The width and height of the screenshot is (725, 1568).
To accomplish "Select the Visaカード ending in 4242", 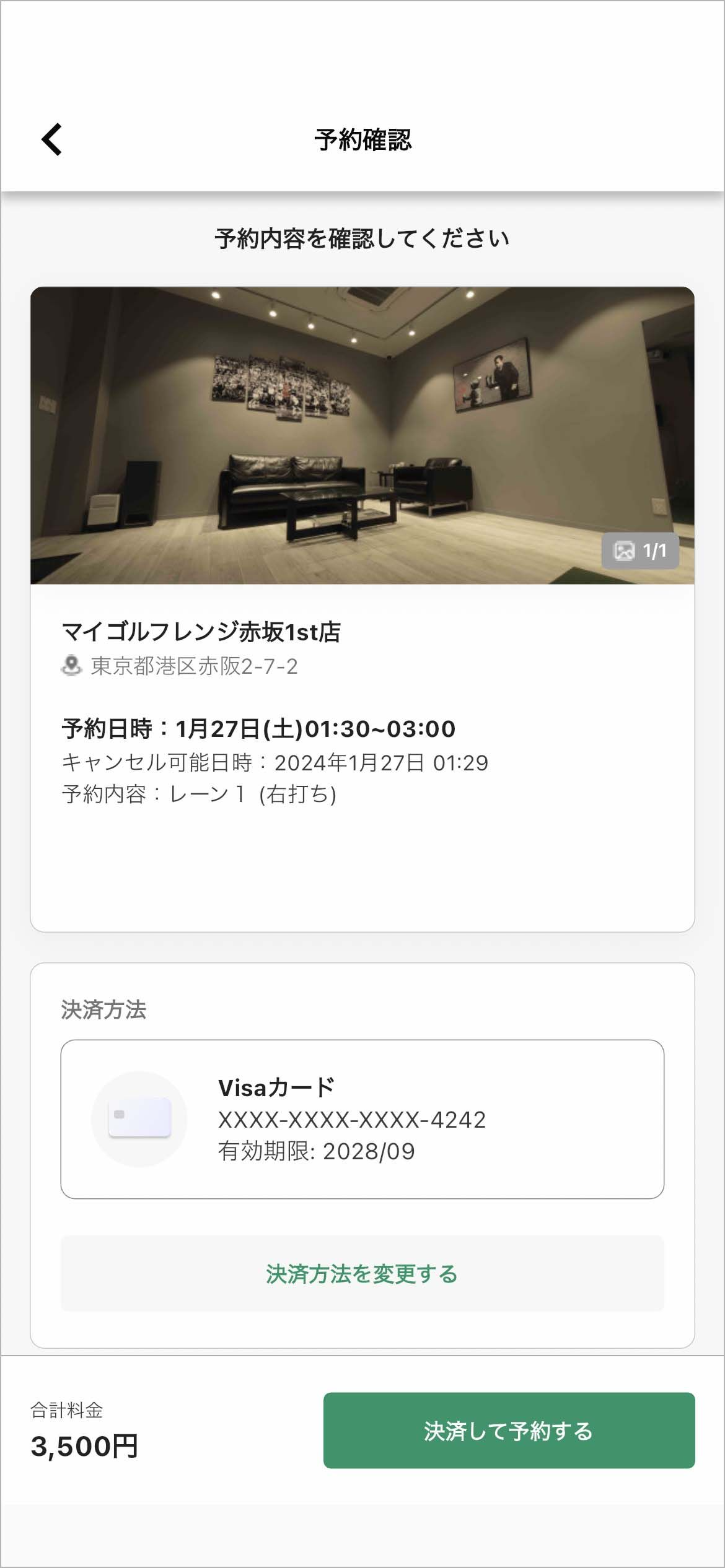I will pos(362,1120).
